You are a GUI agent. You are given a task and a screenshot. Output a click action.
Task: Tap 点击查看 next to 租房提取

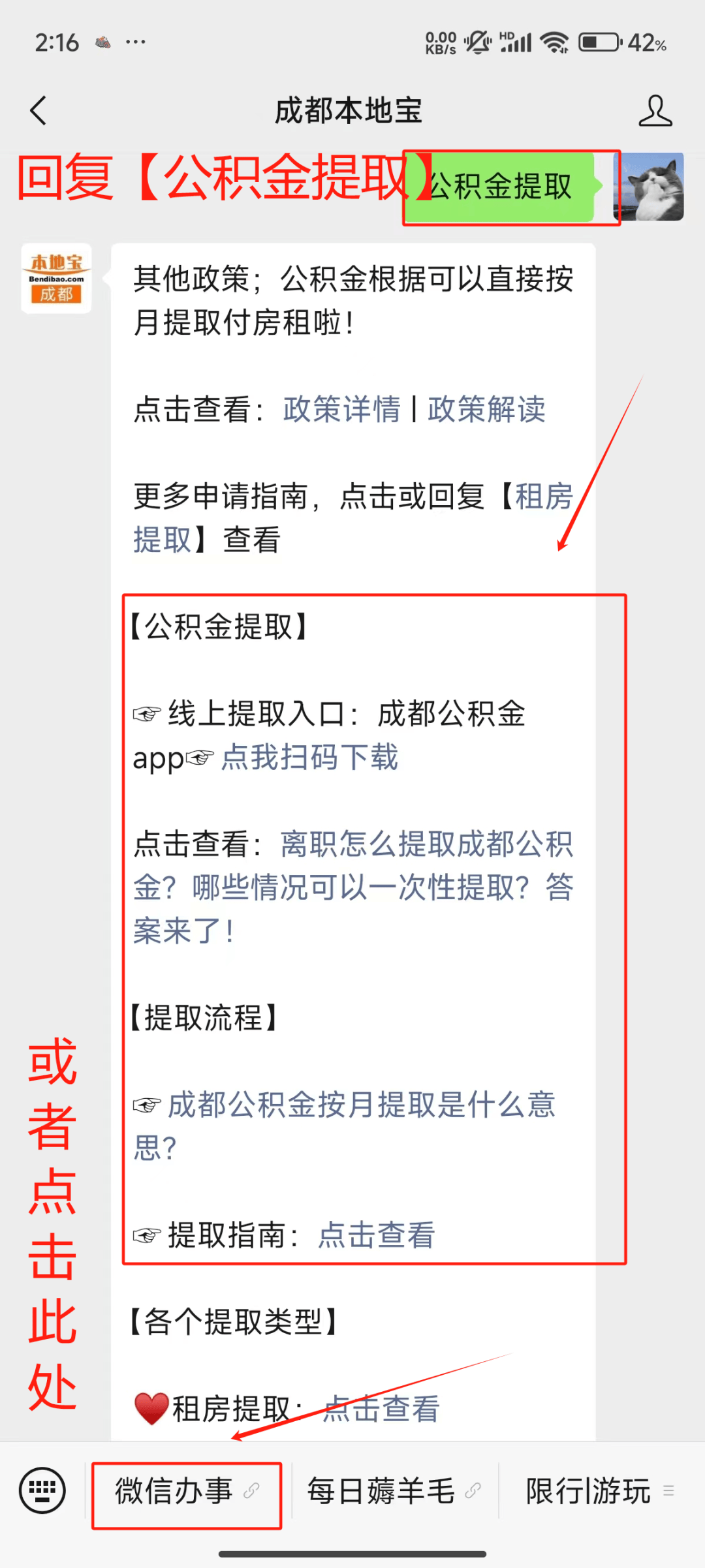tap(381, 1409)
